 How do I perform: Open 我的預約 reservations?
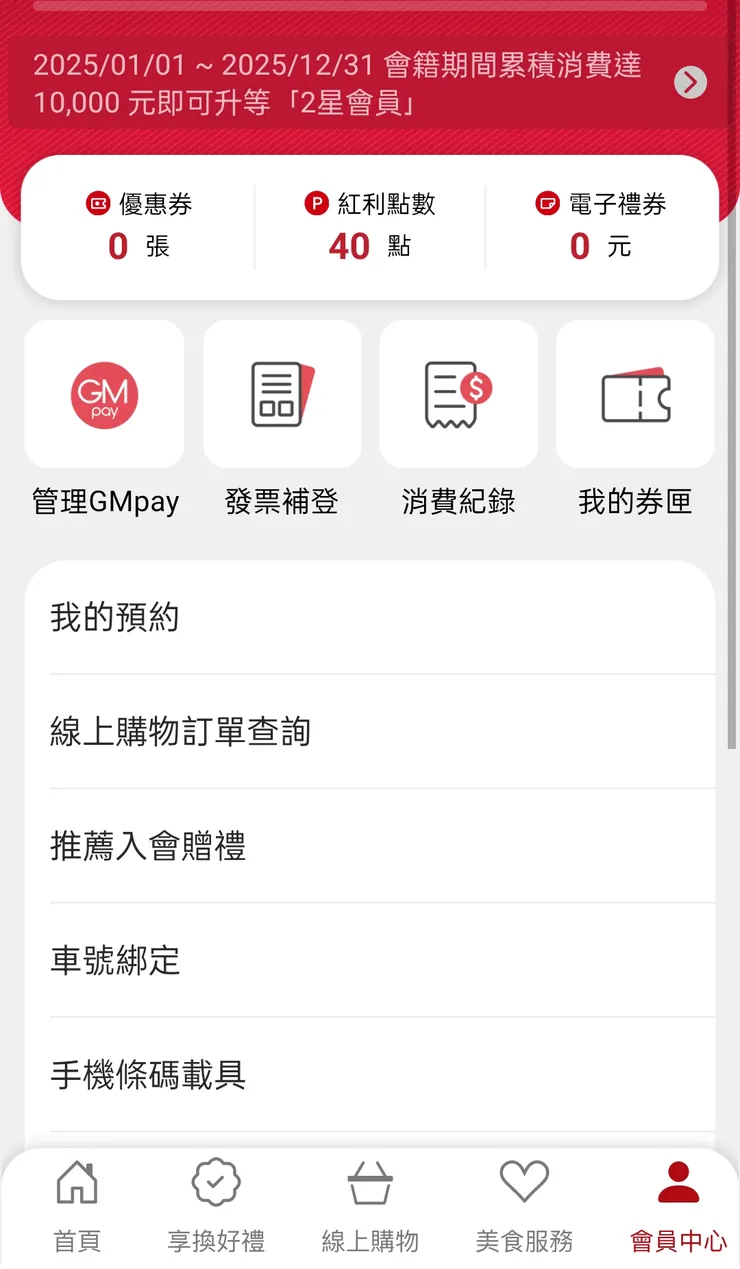[x=114, y=617]
